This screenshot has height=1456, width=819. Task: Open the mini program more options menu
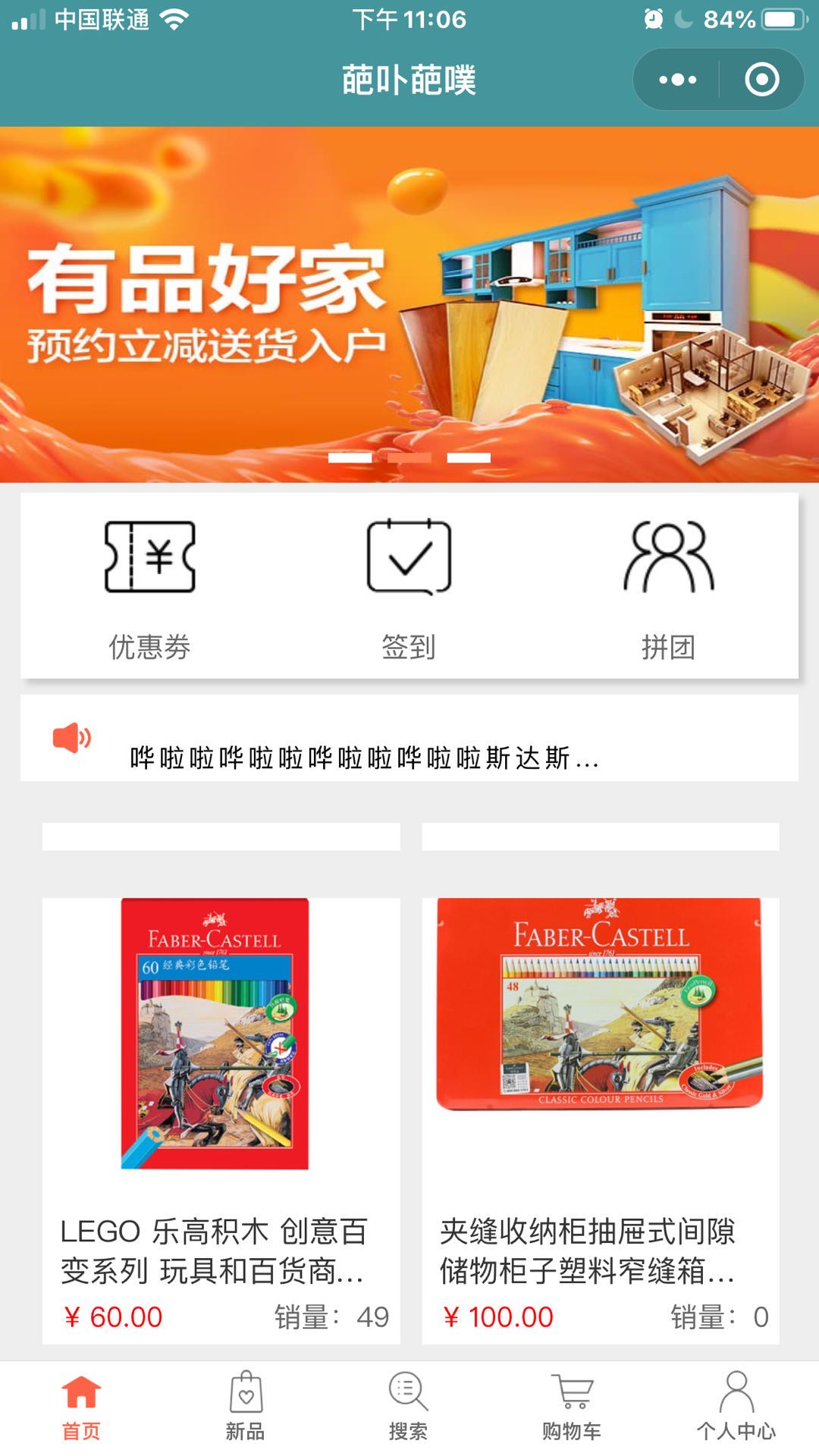677,80
